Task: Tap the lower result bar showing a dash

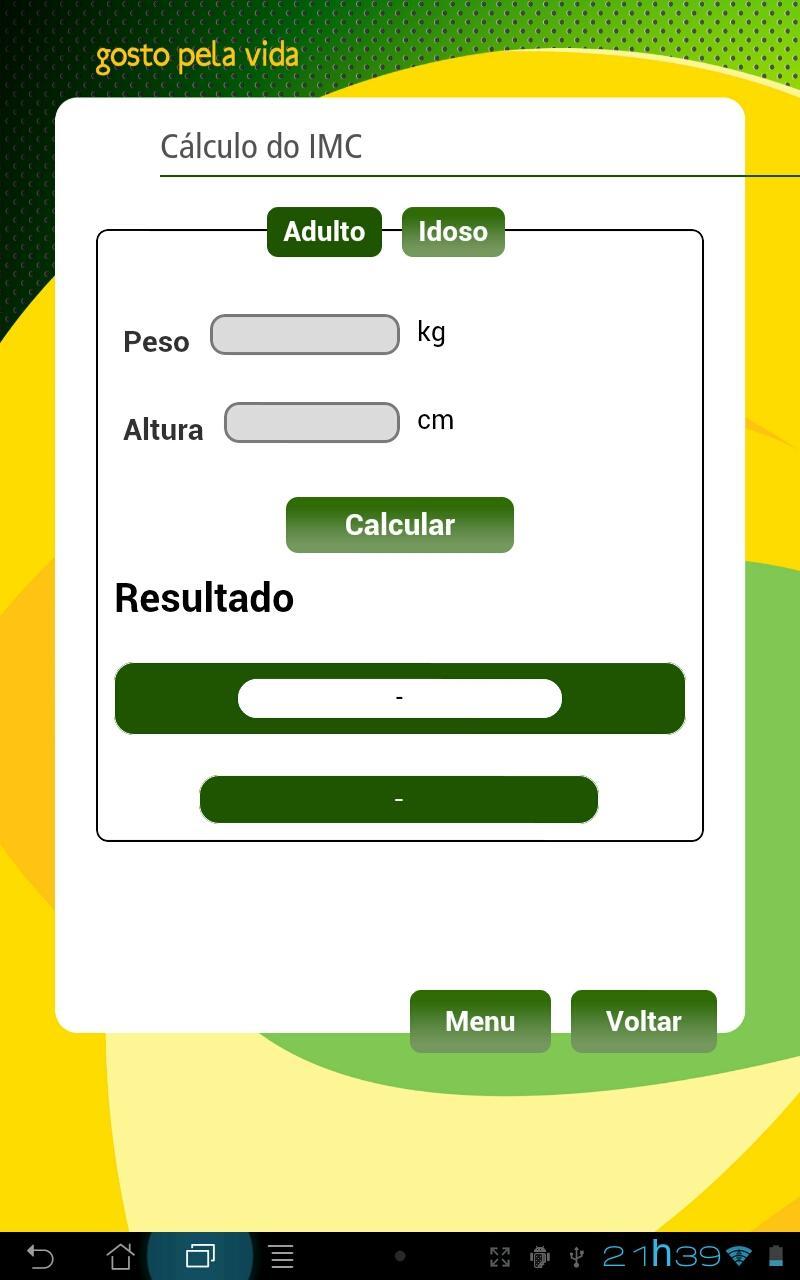Action: coord(399,799)
